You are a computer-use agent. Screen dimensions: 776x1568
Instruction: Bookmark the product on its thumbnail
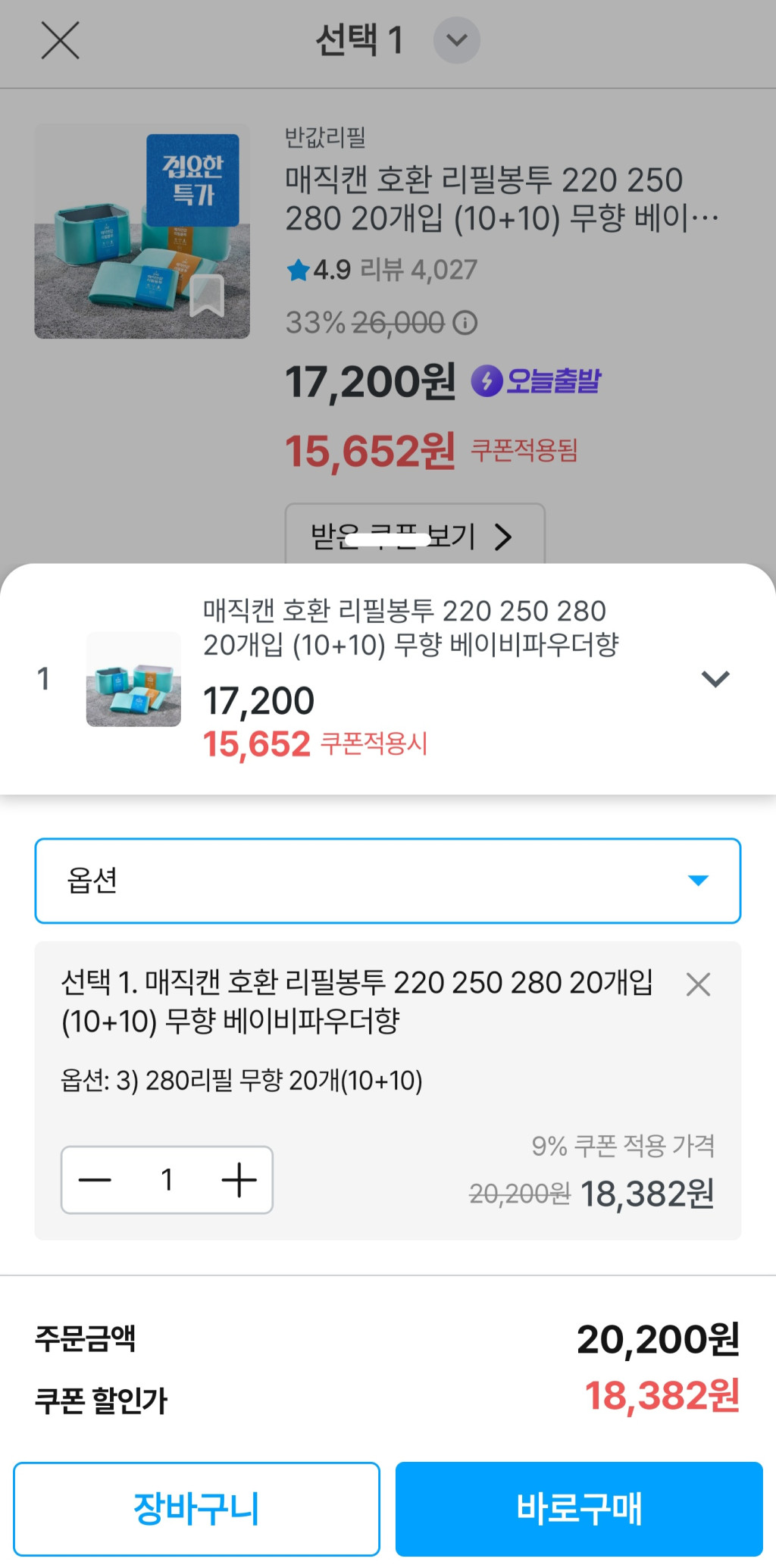coord(206,296)
